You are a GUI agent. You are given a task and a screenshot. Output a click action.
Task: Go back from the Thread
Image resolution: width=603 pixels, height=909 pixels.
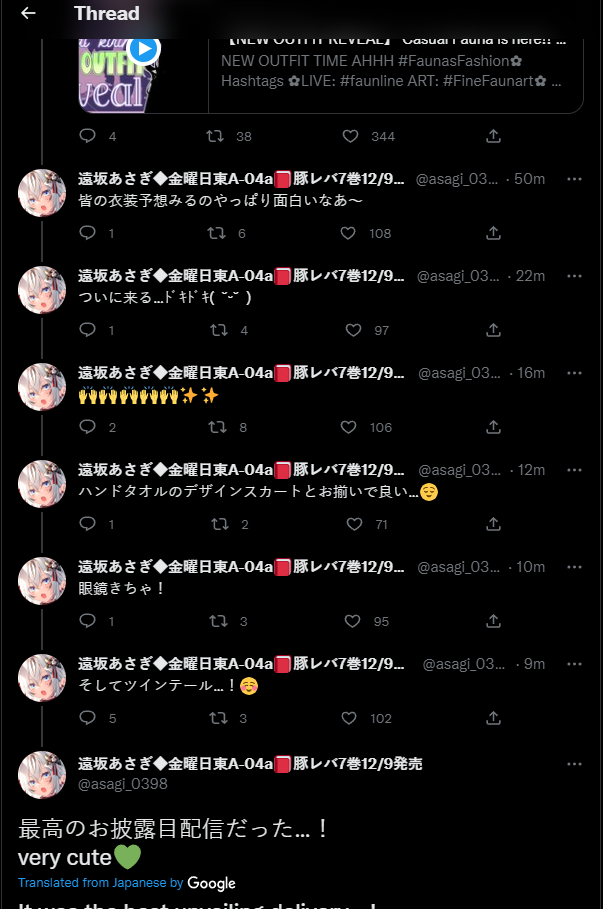28,13
